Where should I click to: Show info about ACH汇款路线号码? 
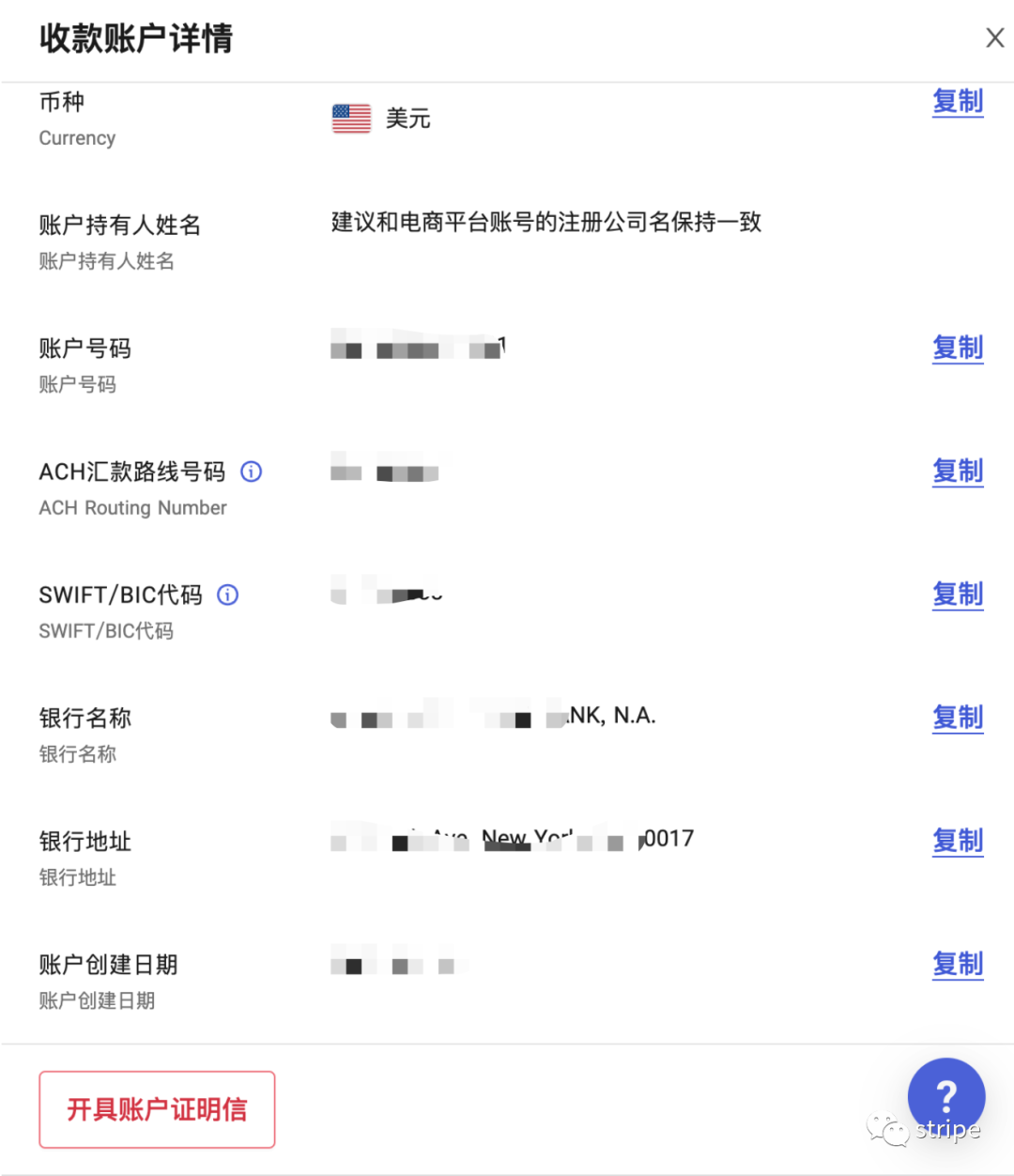[251, 472]
